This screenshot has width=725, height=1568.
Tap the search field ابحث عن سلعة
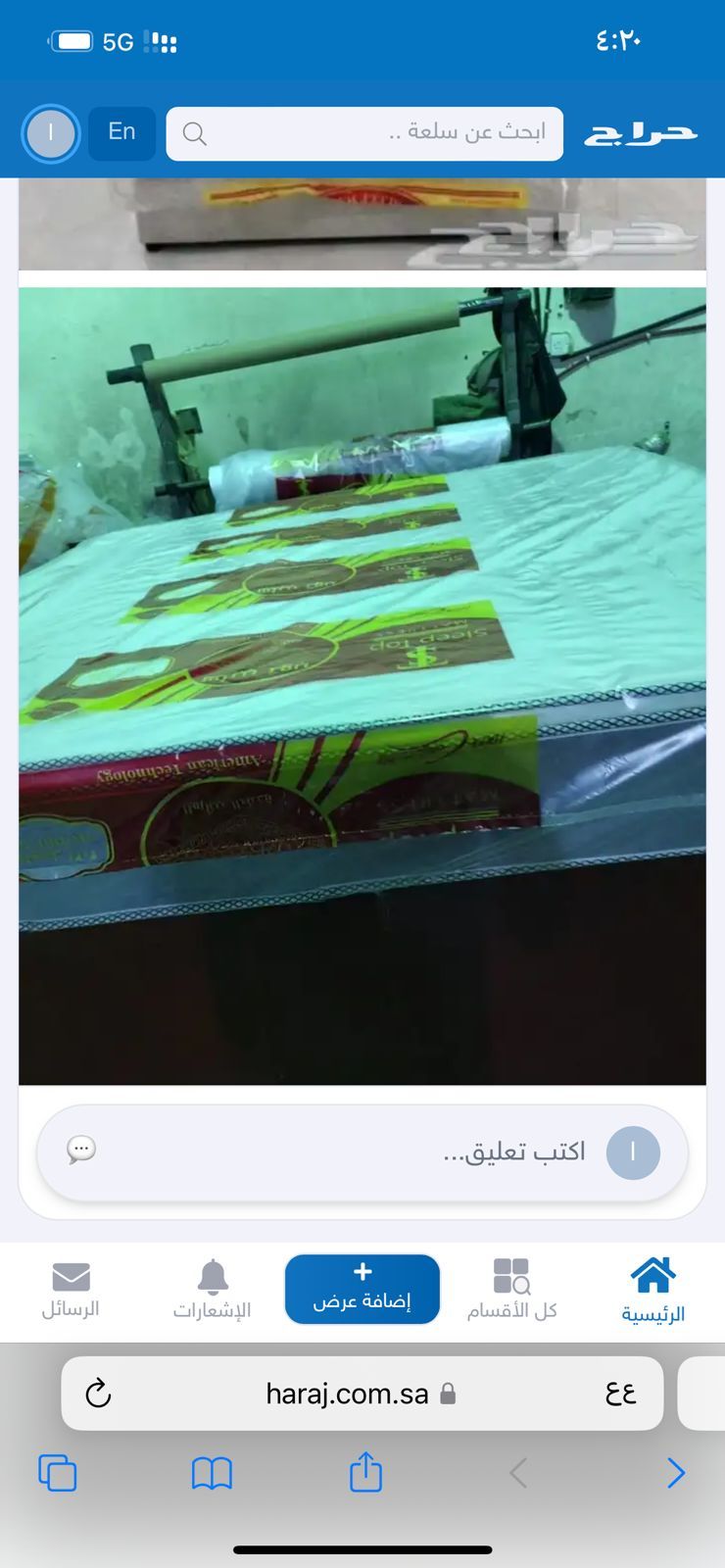[x=364, y=133]
